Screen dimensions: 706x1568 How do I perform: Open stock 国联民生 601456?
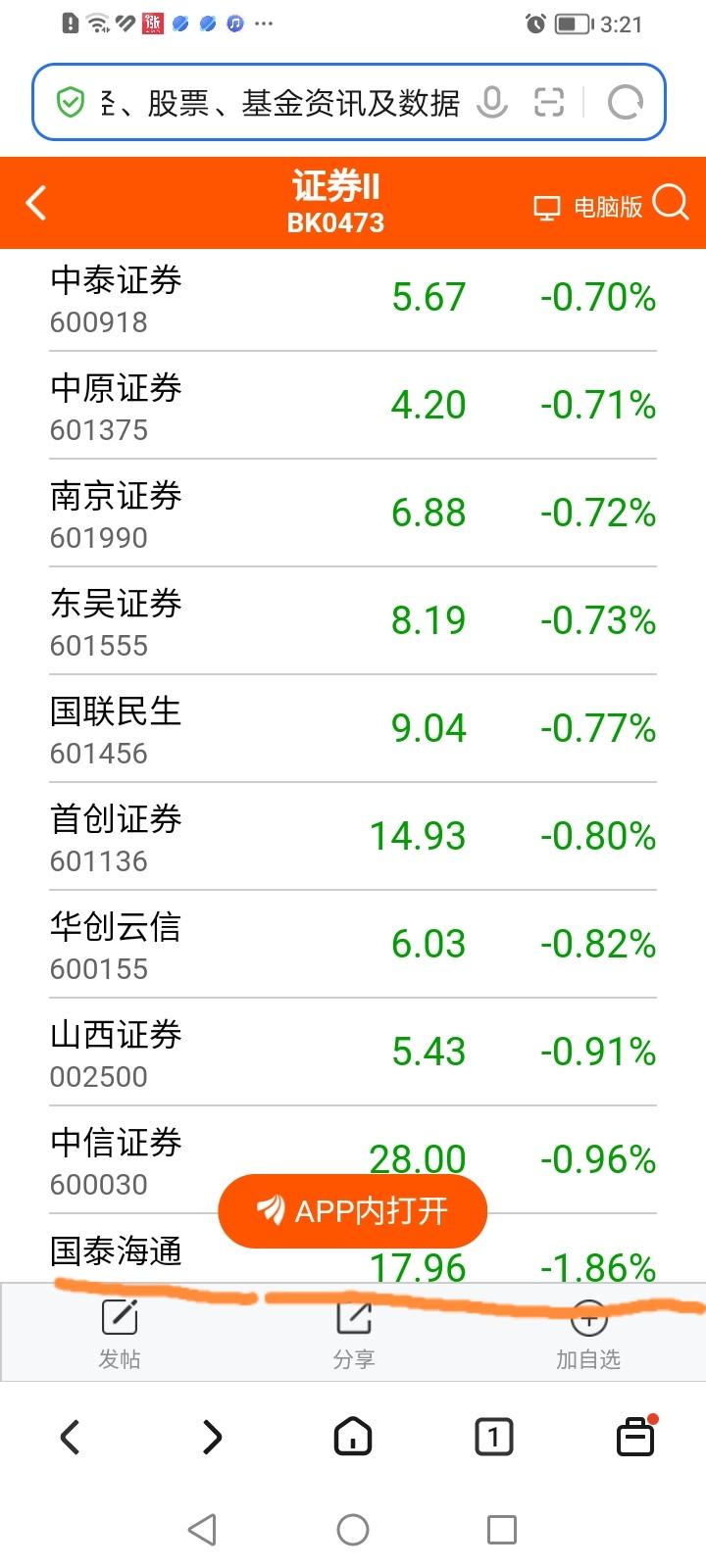[353, 728]
